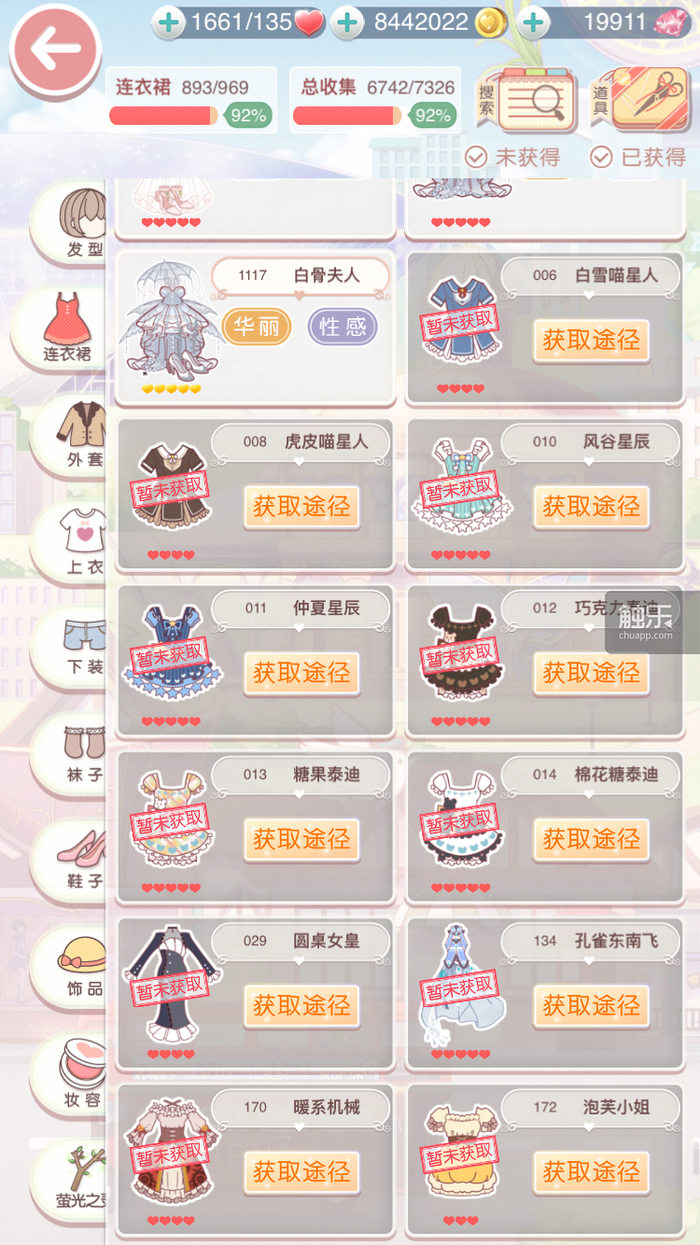Image resolution: width=700 pixels, height=1245 pixels.
Task: Open the 搜索 search tool
Action: [527, 99]
